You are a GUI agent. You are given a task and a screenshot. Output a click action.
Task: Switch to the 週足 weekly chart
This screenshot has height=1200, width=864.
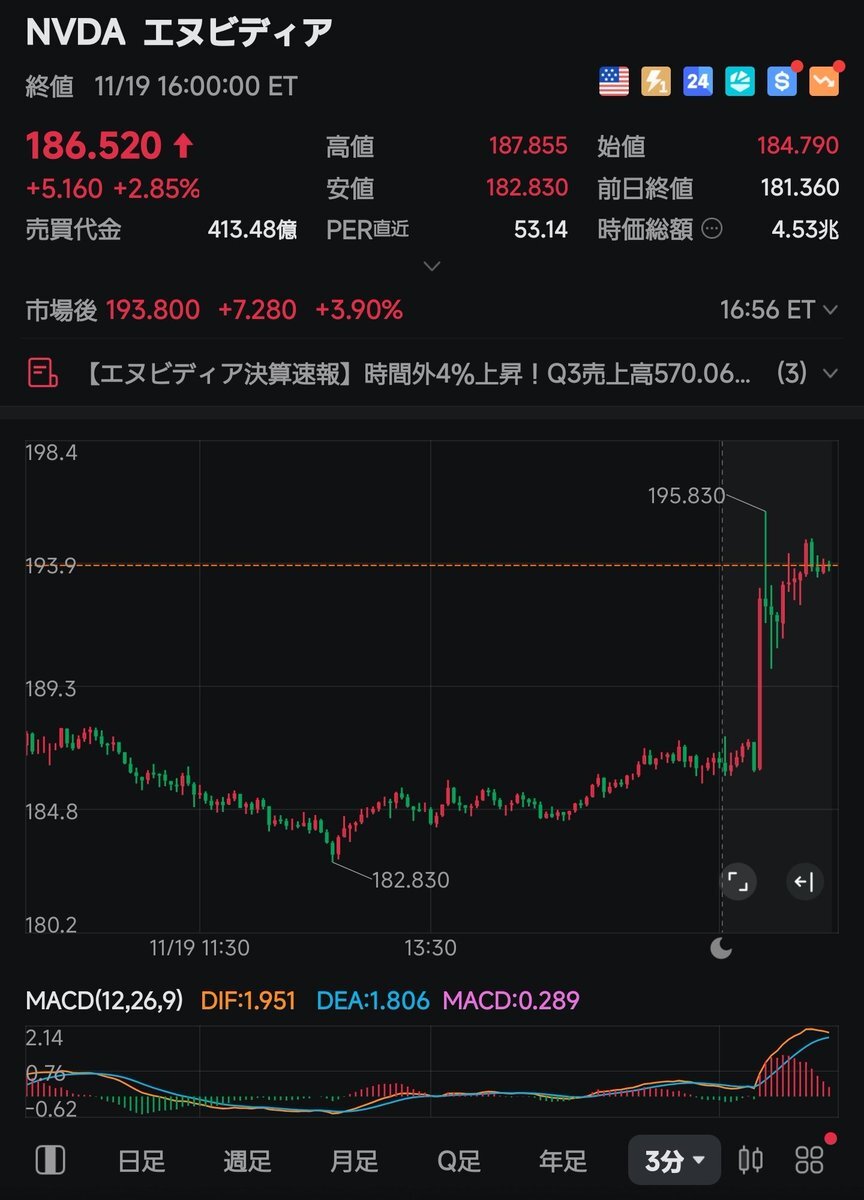(x=247, y=1161)
